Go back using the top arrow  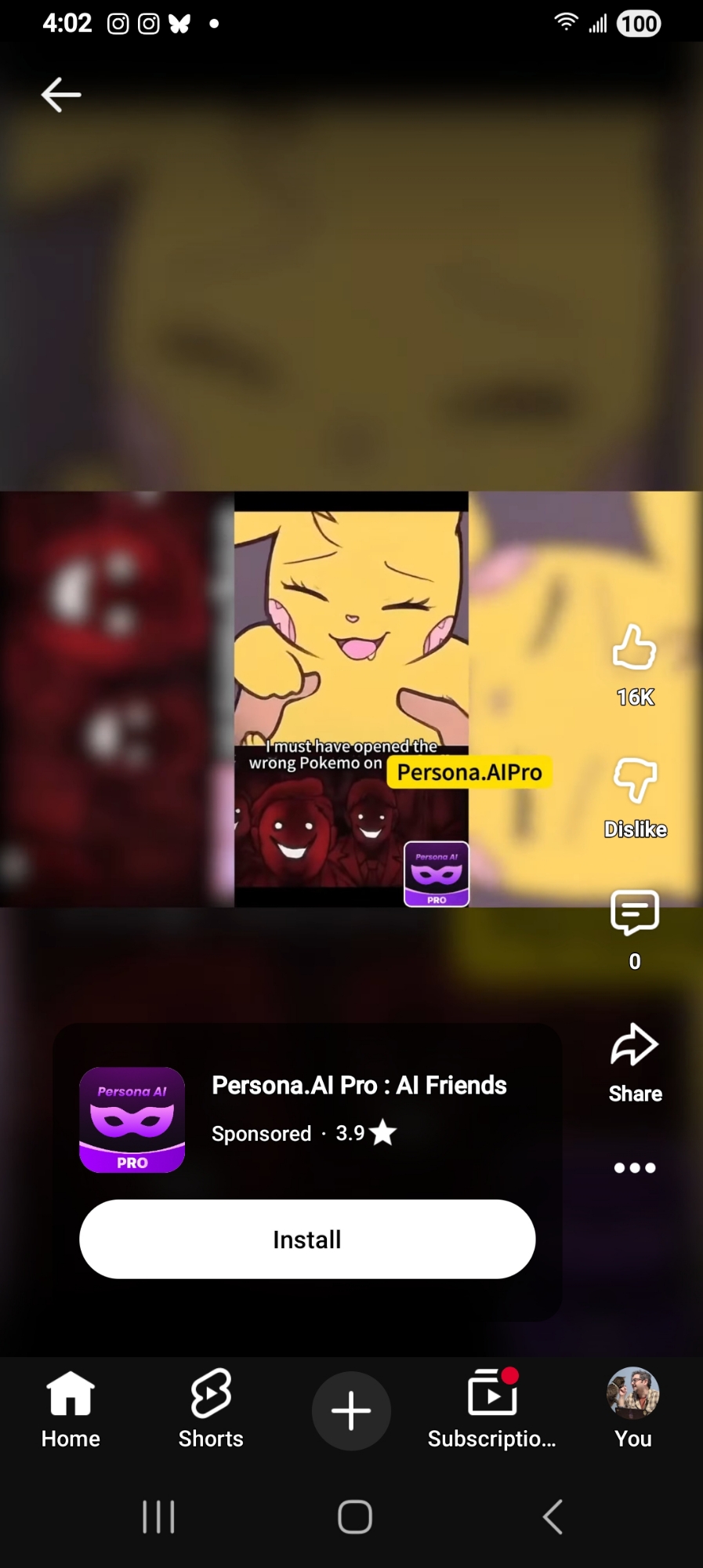click(61, 95)
